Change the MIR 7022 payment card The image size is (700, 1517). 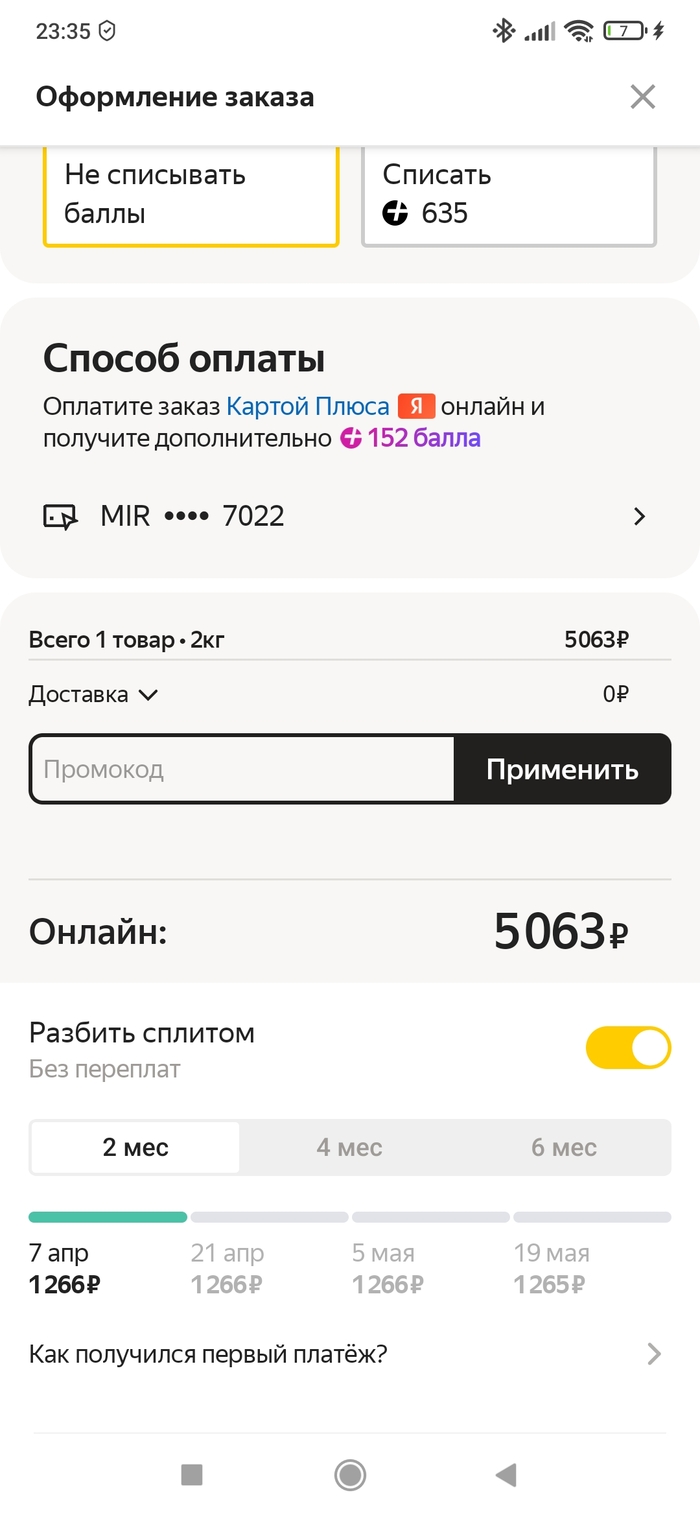point(345,516)
